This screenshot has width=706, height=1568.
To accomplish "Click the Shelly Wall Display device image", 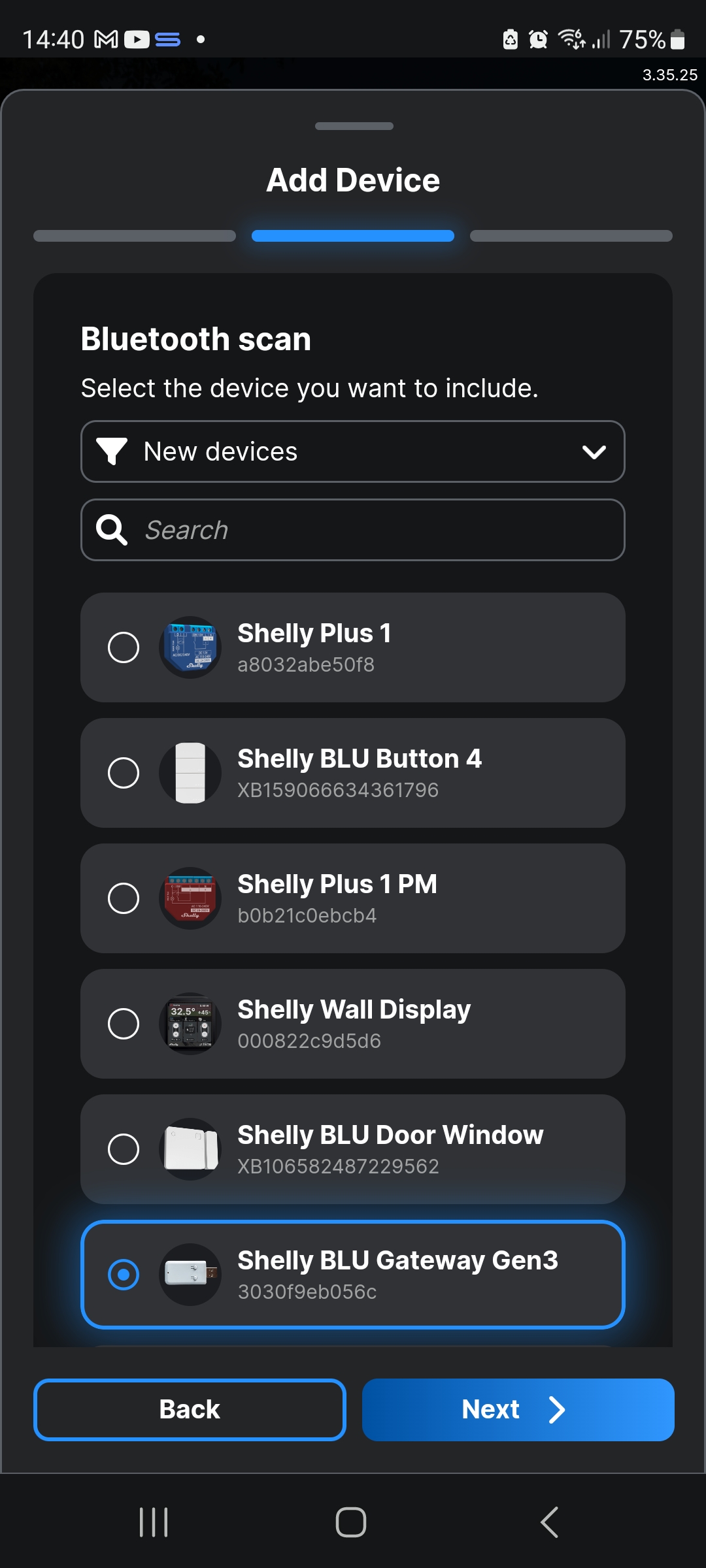I will [x=190, y=1023].
